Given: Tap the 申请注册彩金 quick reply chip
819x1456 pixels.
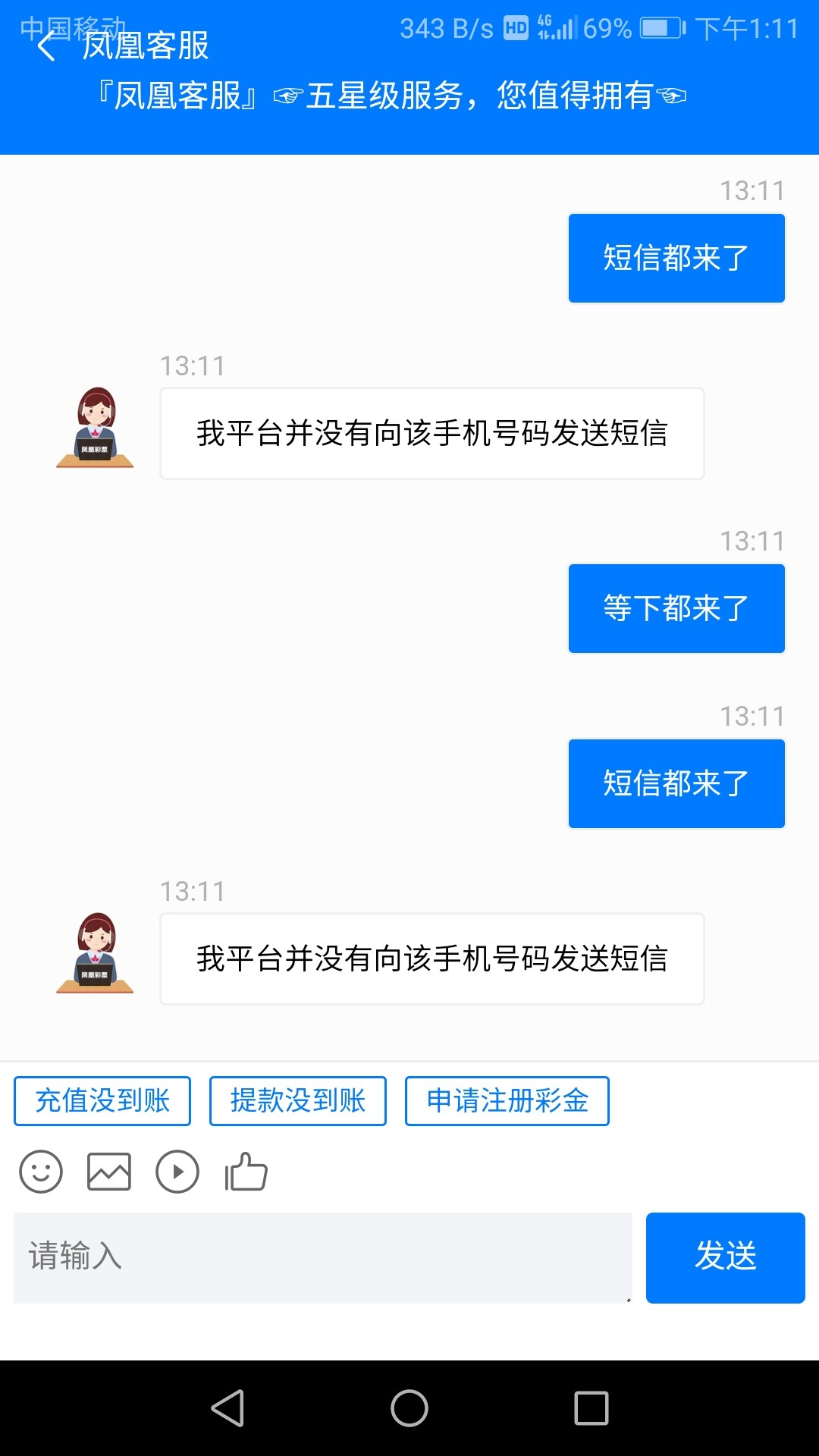Looking at the screenshot, I should (507, 1100).
